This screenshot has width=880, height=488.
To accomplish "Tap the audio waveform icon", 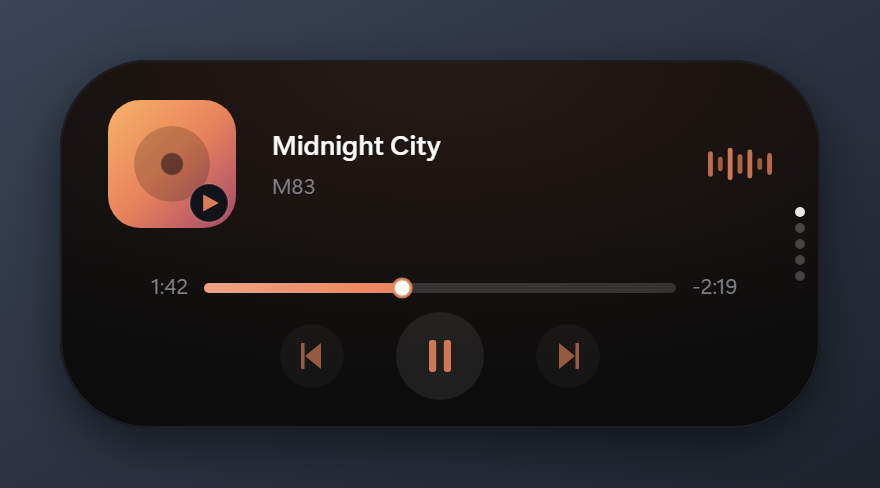I will click(x=740, y=164).
